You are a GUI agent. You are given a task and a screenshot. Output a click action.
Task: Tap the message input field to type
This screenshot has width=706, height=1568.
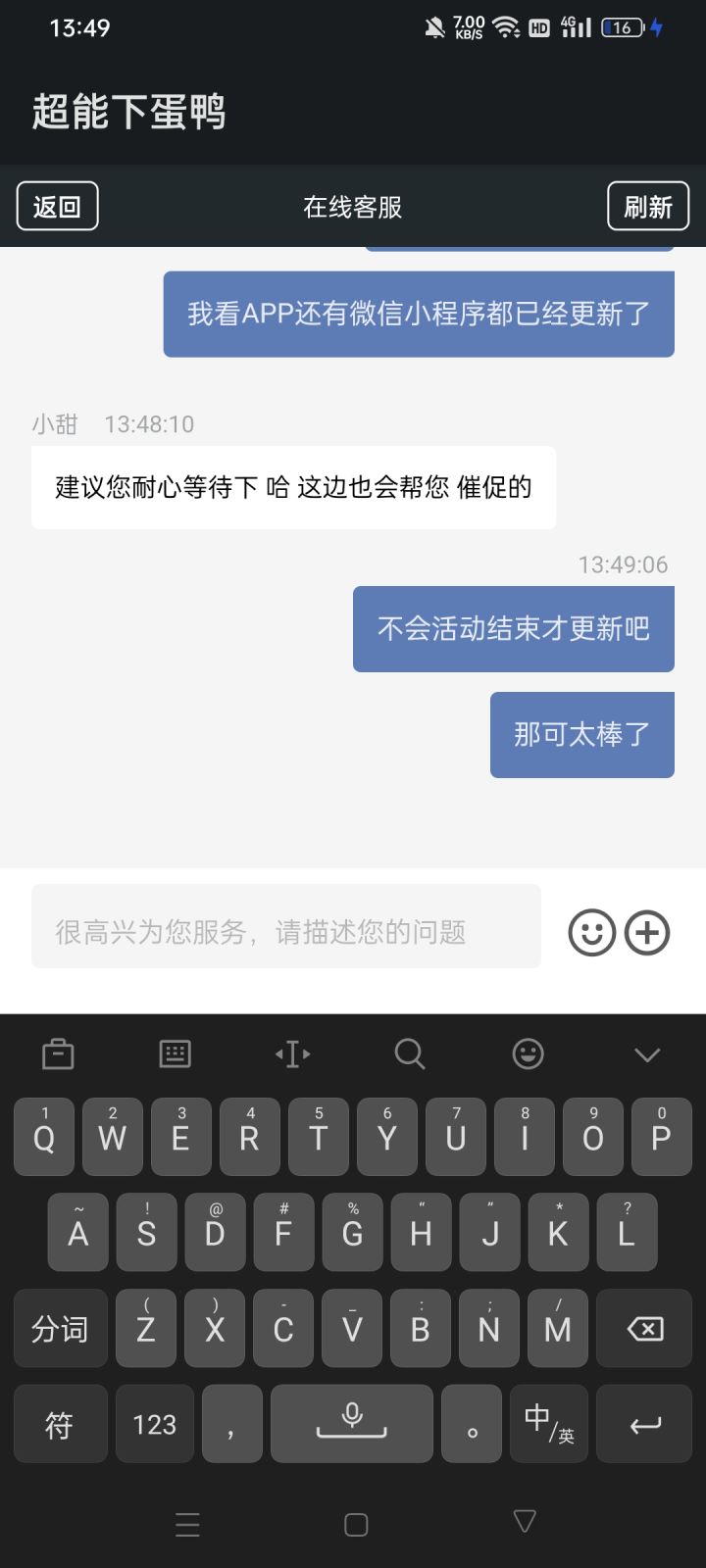pyautogui.click(x=284, y=926)
